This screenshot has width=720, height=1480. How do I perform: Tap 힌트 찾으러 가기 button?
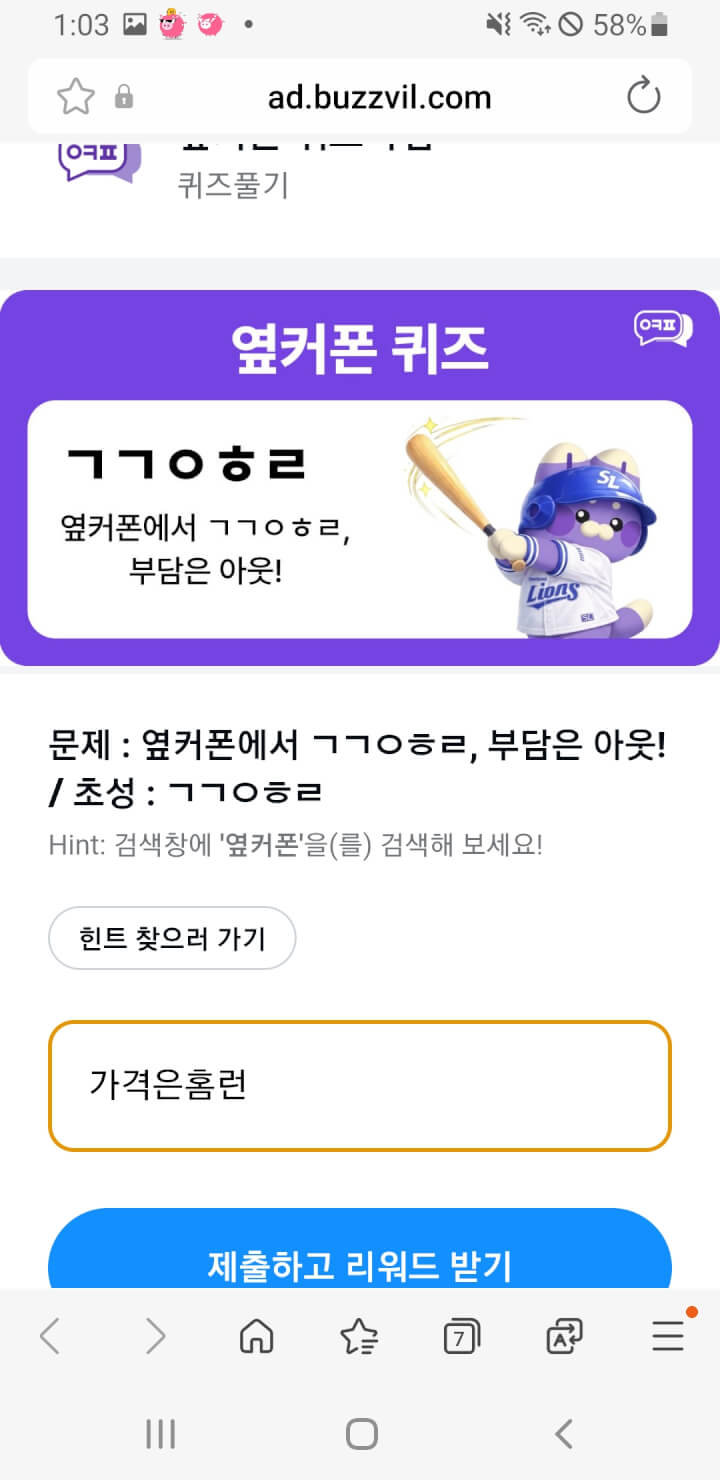point(172,938)
